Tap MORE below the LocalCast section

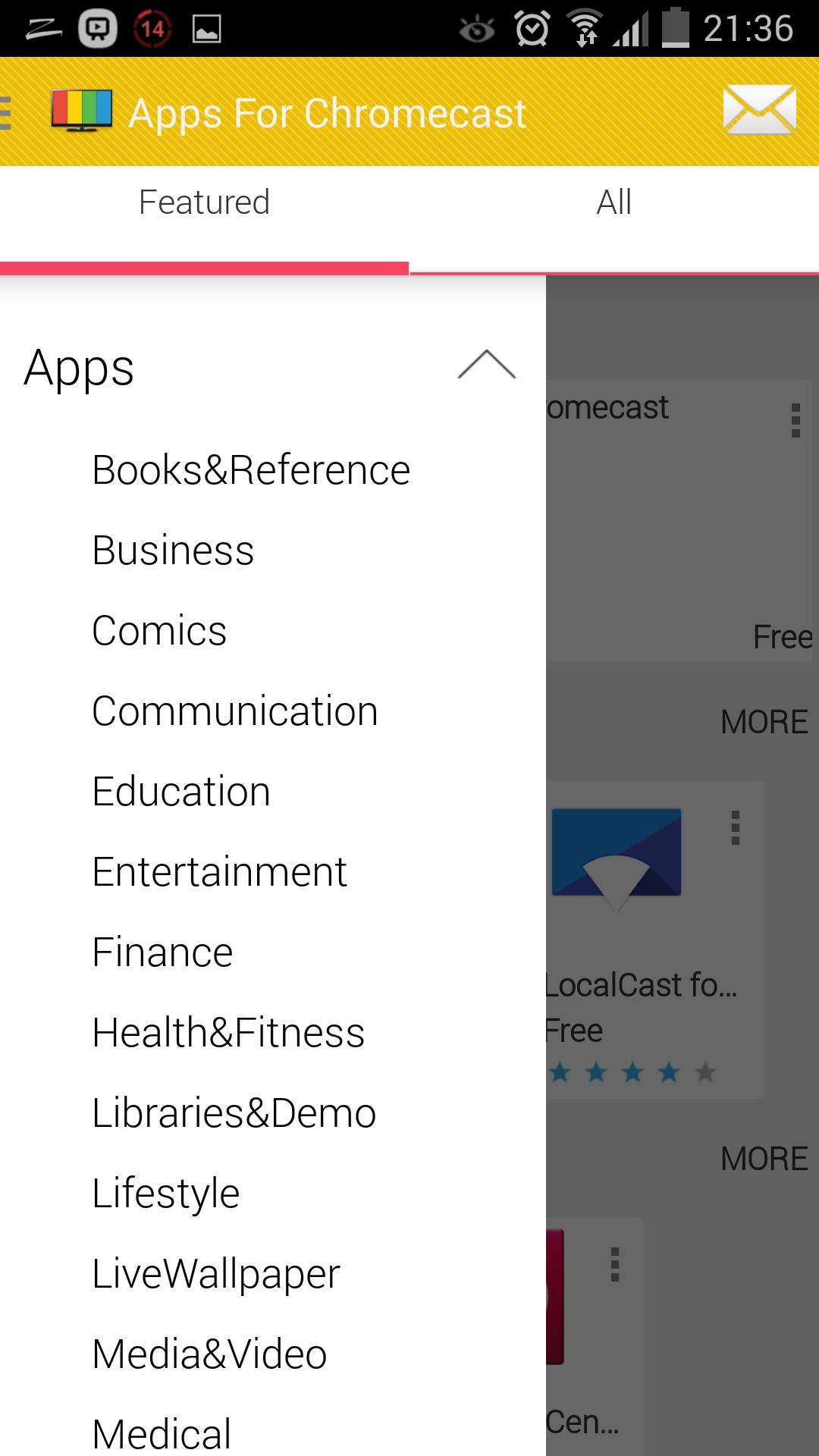click(762, 1158)
